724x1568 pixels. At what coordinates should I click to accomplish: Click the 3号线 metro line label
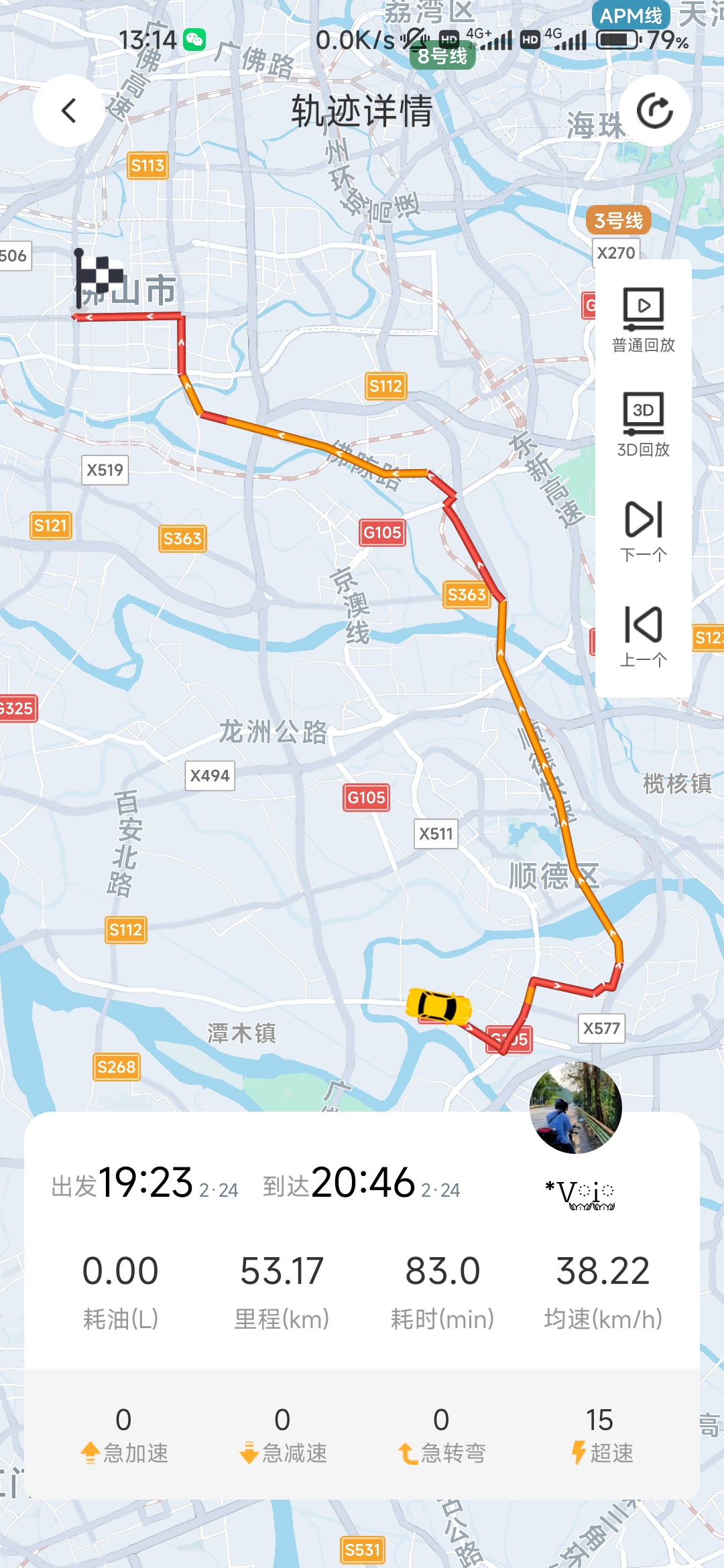(x=617, y=220)
